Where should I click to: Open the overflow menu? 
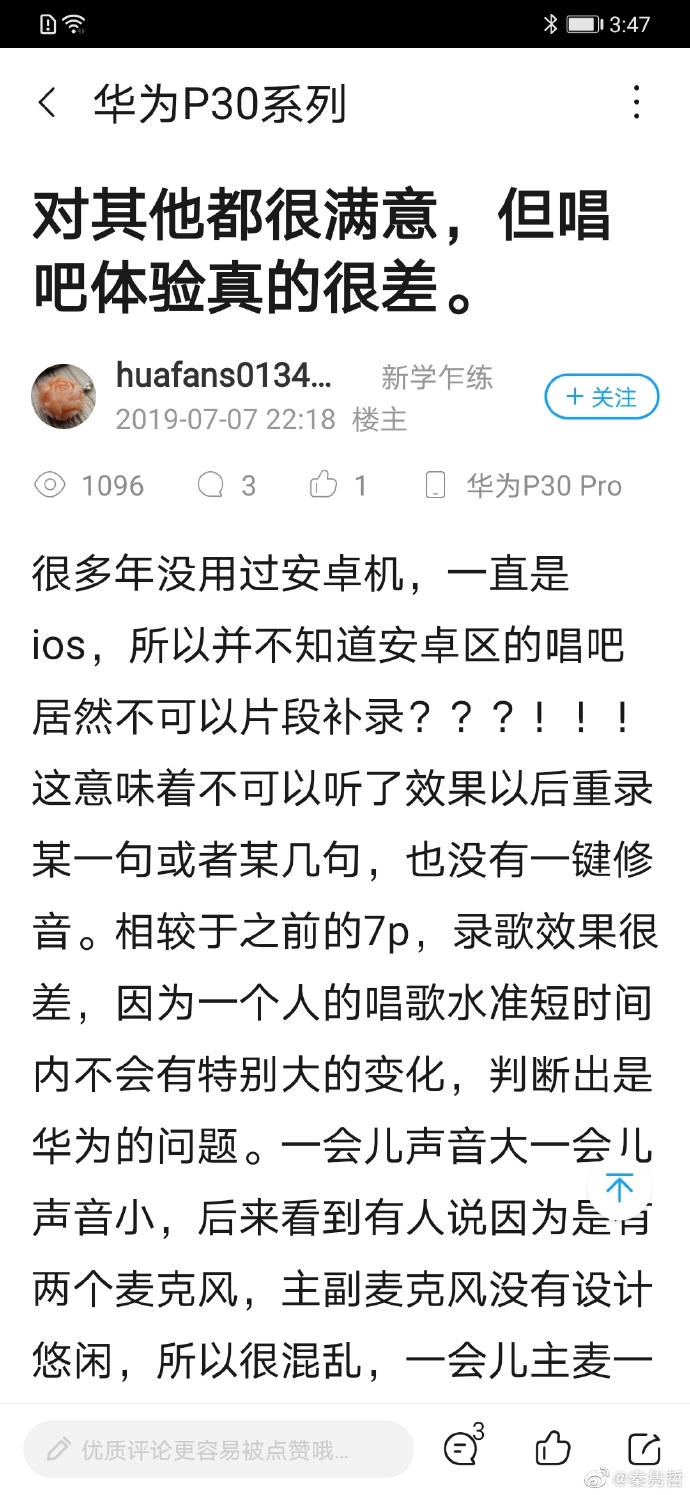(x=636, y=104)
